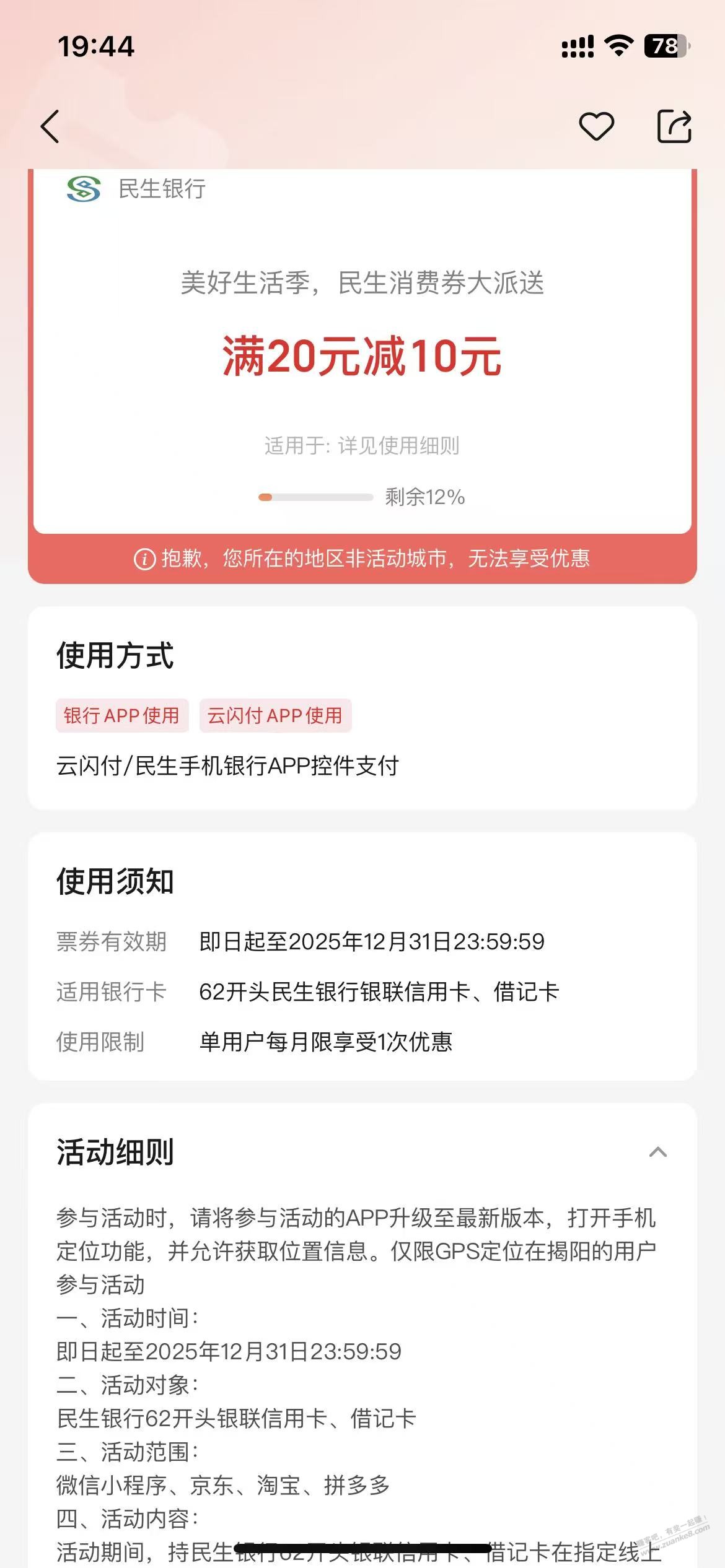
Task: Go back to the previous page
Action: [50, 126]
